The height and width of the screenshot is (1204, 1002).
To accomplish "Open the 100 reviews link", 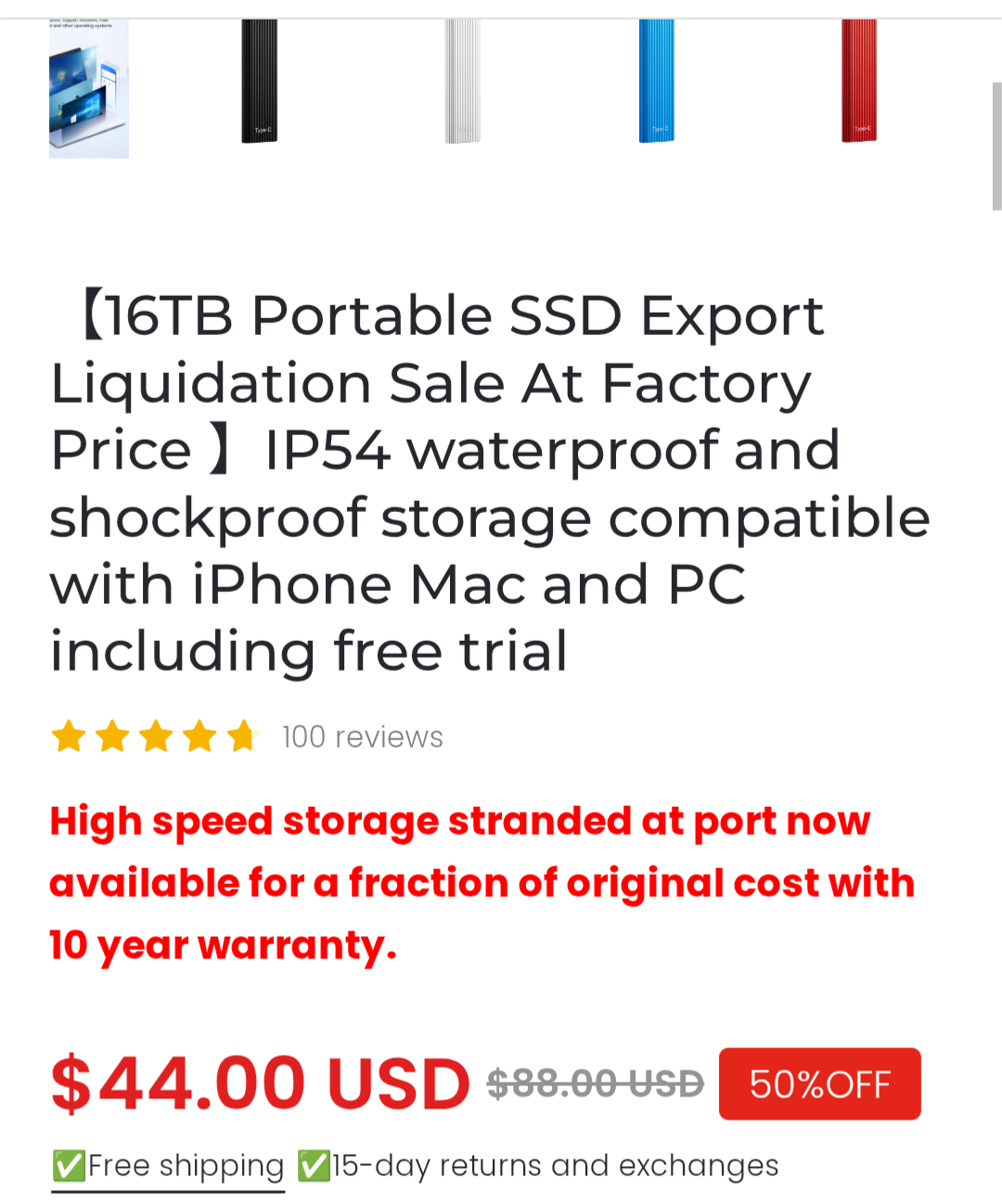I will tap(363, 737).
